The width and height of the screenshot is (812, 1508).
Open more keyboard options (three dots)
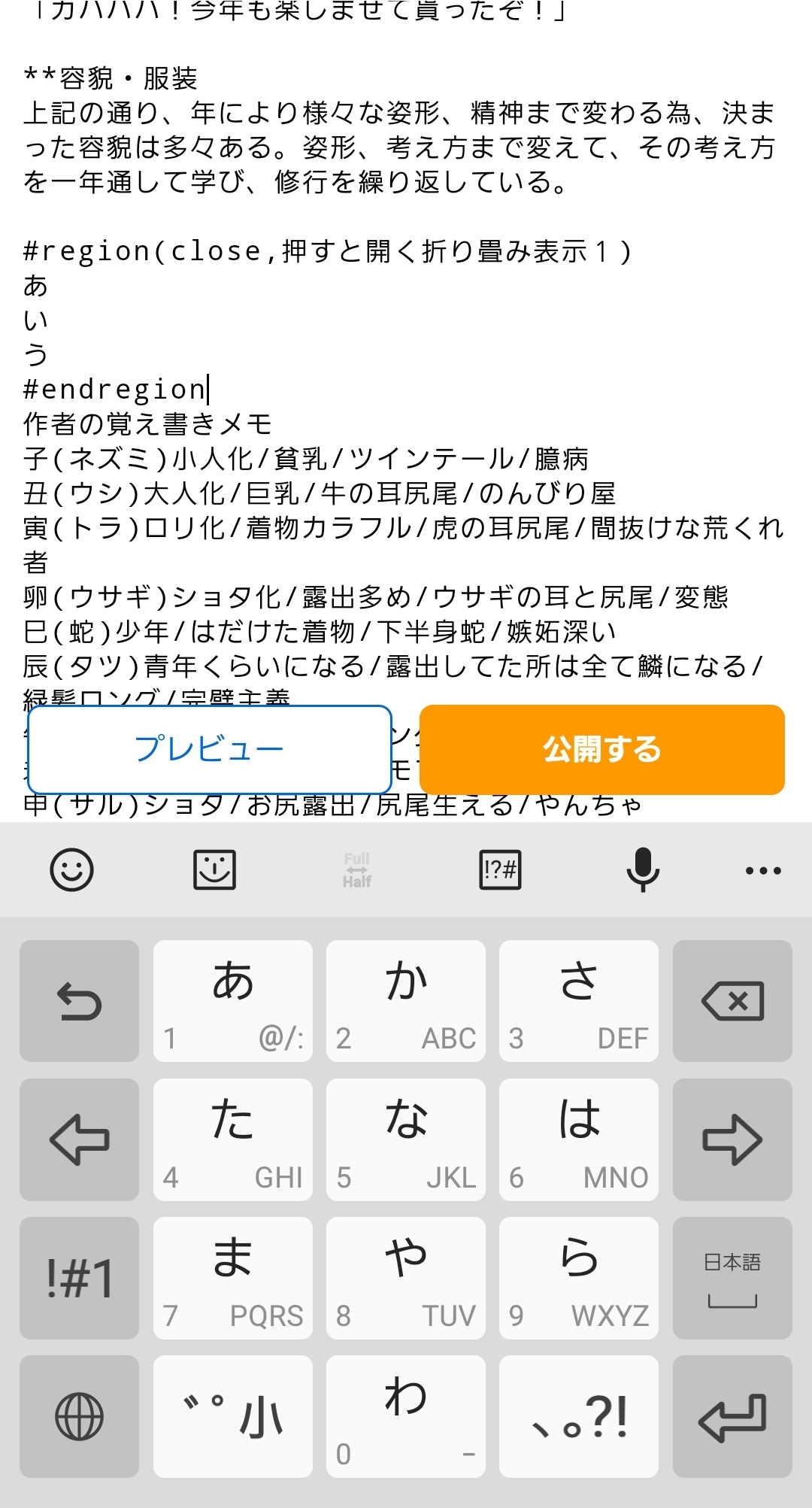point(763,871)
